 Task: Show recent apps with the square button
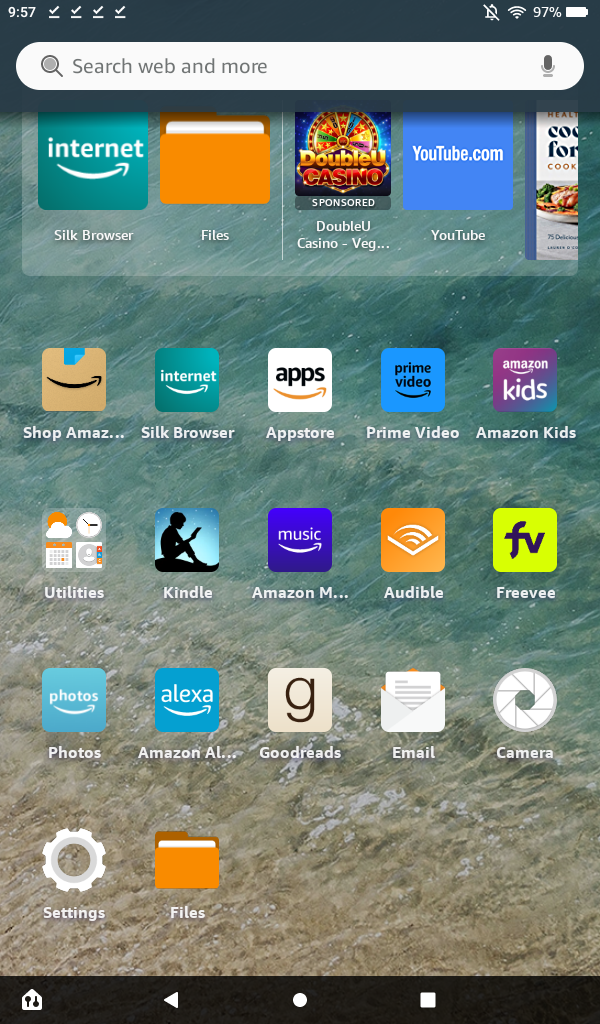pos(428,999)
